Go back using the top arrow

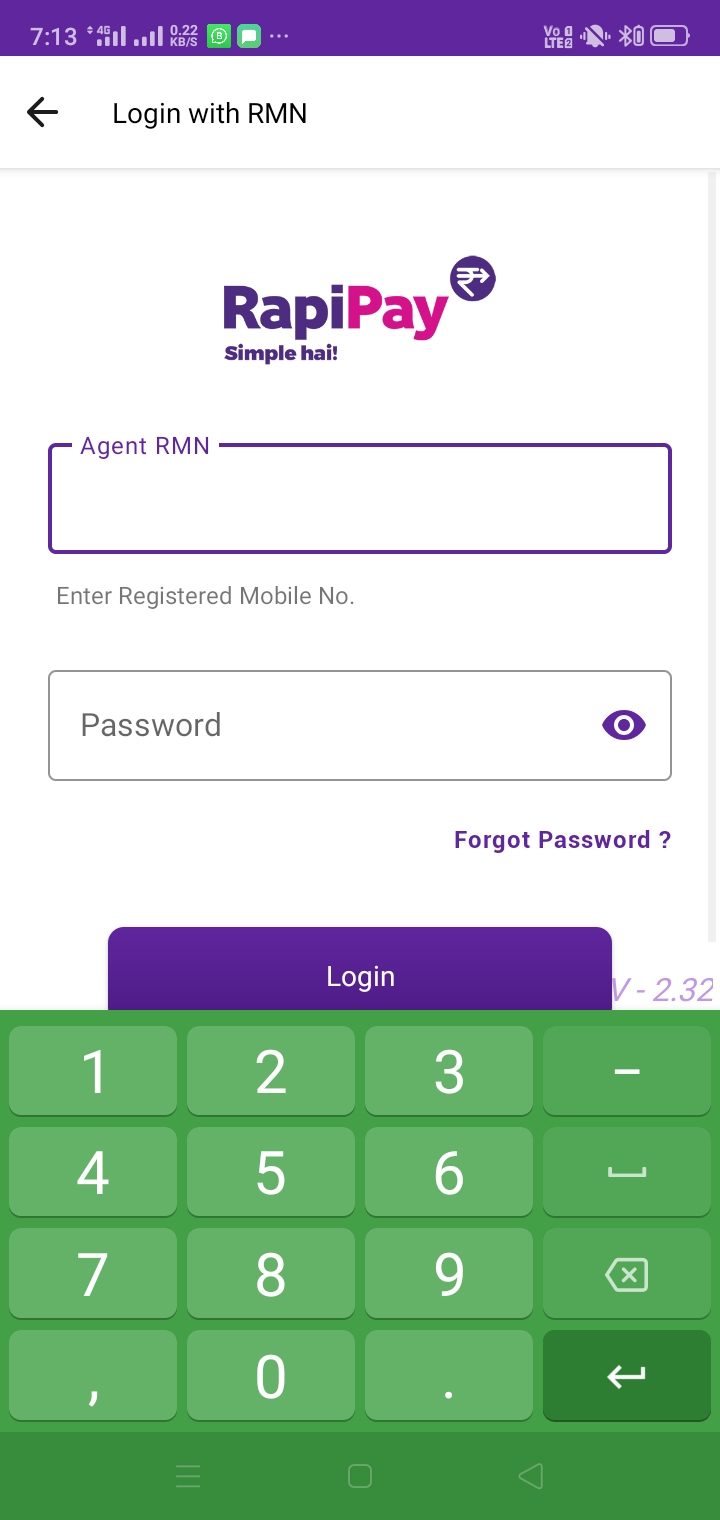[42, 113]
